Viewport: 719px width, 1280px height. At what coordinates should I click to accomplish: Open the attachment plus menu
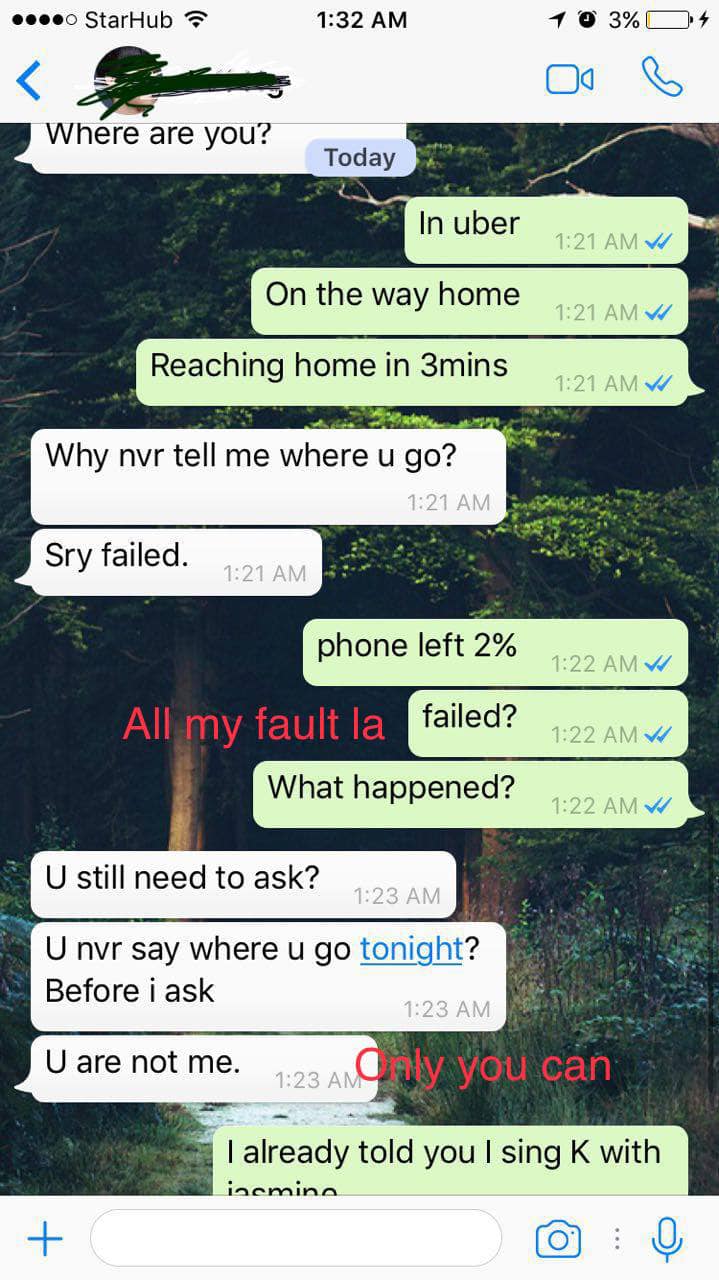click(x=44, y=1240)
